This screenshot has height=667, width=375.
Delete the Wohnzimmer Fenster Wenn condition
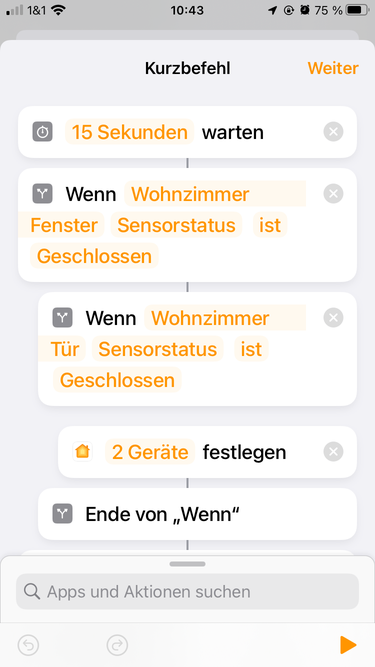[333, 194]
